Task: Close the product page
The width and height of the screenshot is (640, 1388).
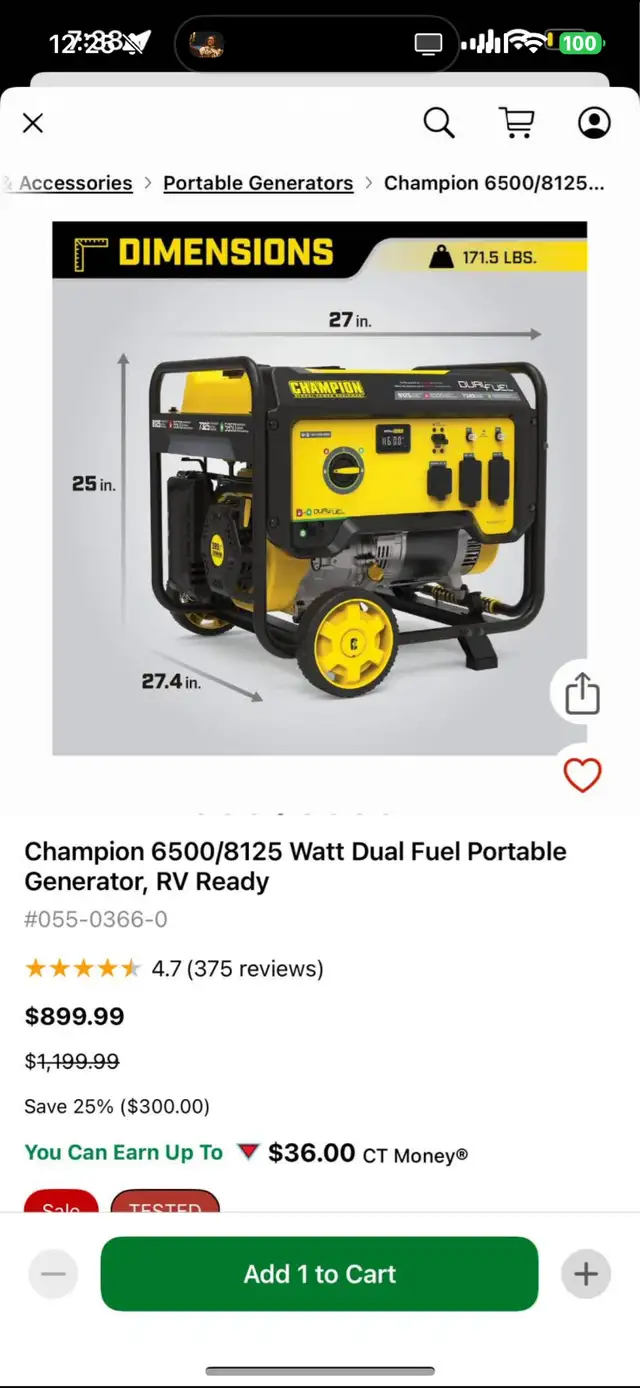Action: pyautogui.click(x=33, y=123)
